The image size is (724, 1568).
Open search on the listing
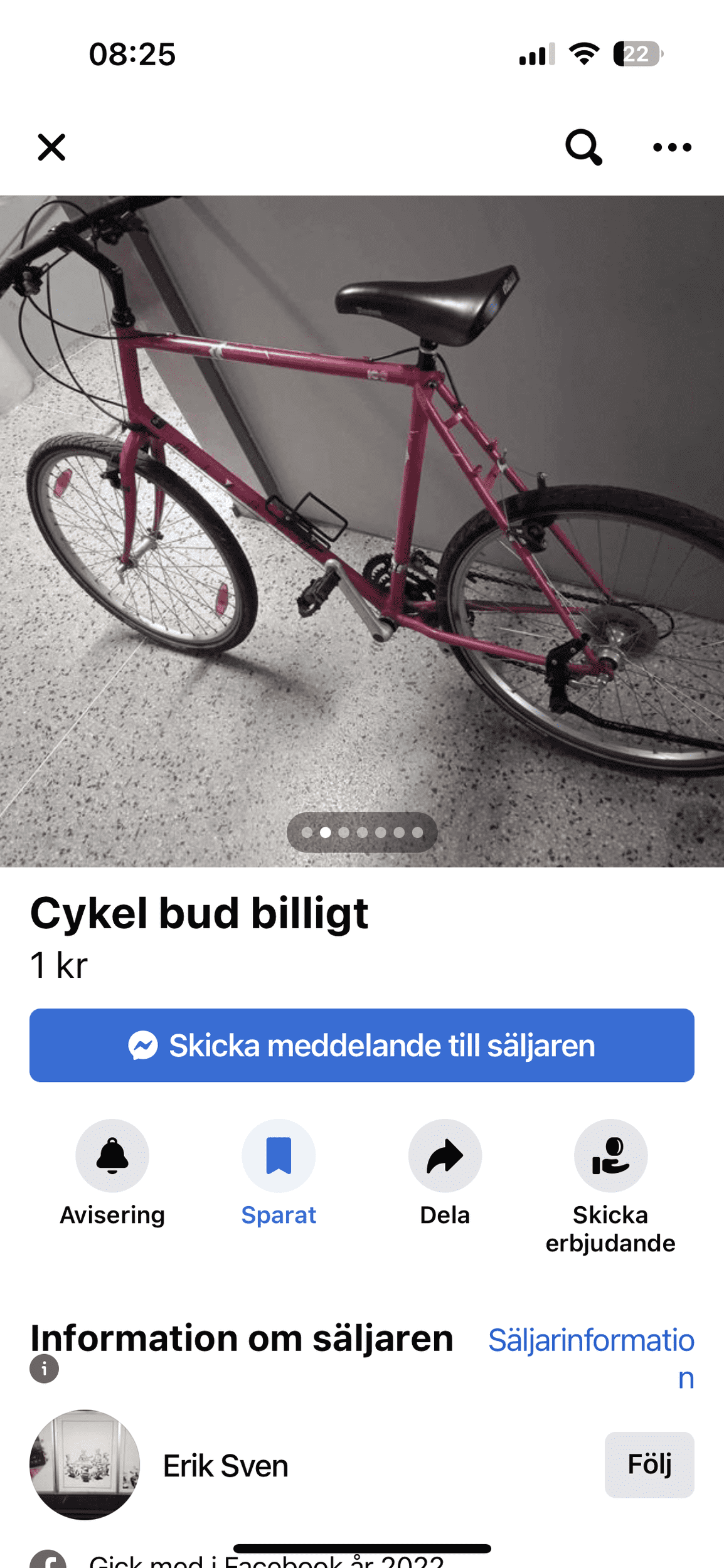click(582, 147)
